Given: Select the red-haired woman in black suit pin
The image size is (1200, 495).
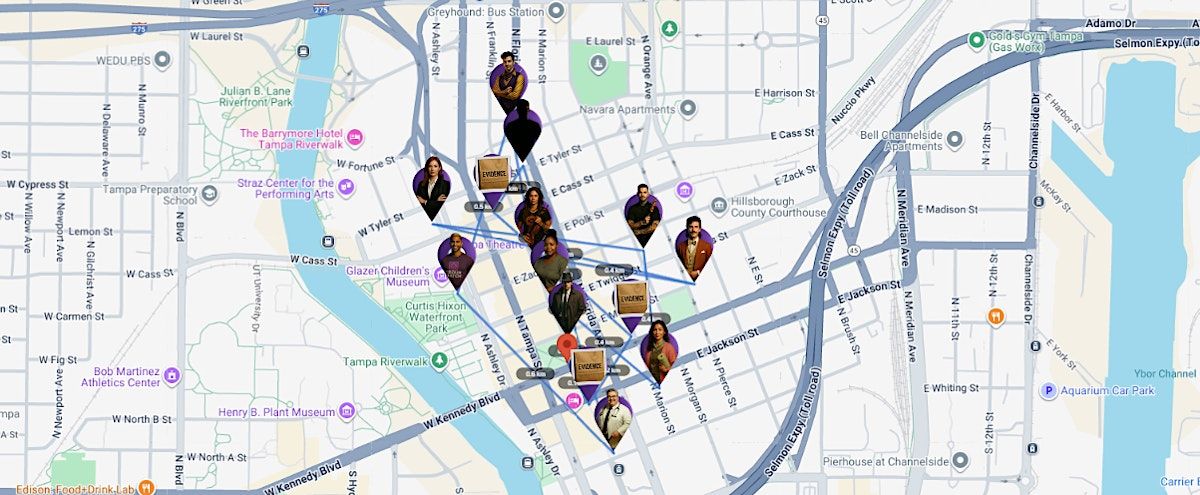Looking at the screenshot, I should (432, 188).
